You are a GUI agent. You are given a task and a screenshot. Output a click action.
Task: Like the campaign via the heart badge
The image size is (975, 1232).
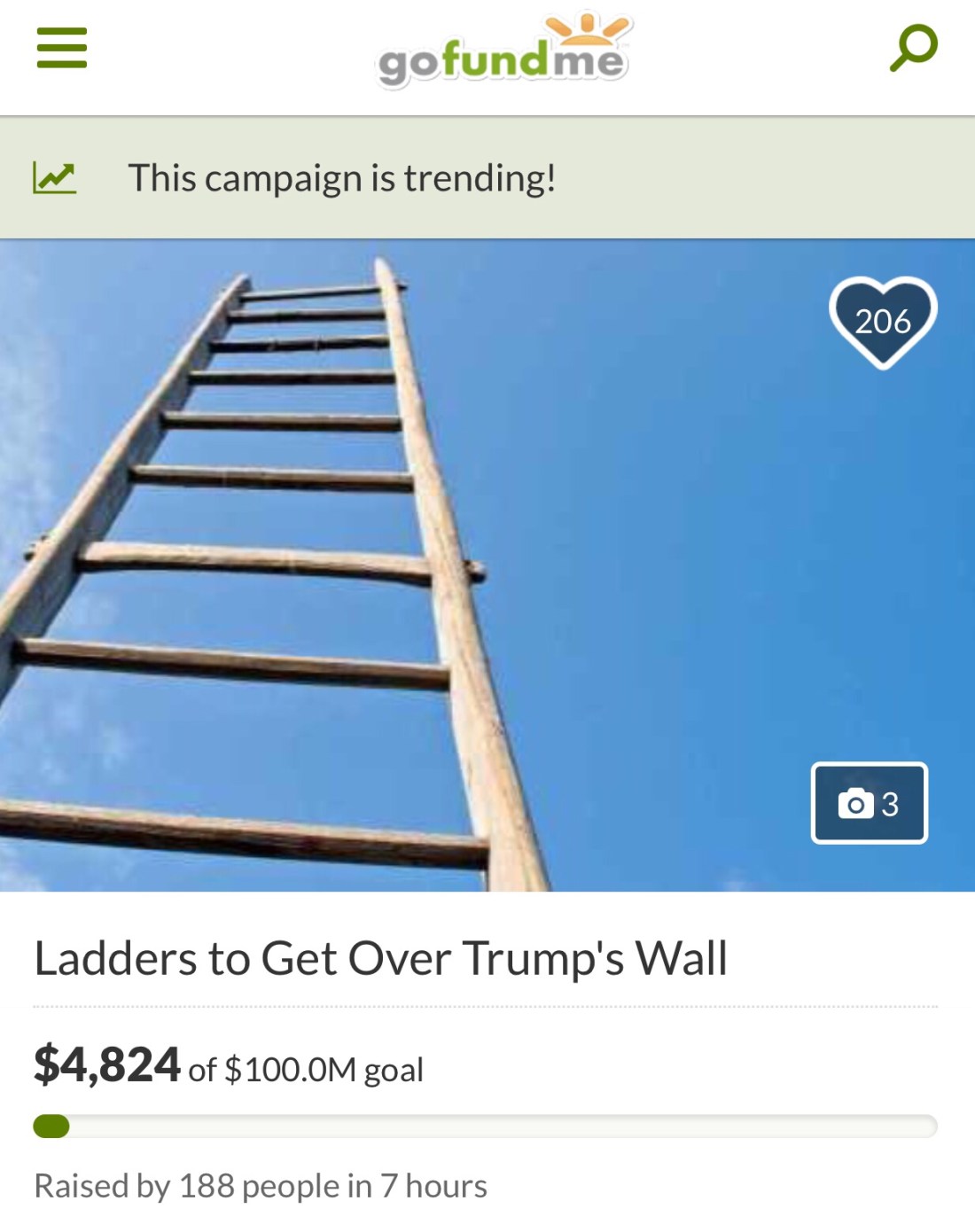883,322
